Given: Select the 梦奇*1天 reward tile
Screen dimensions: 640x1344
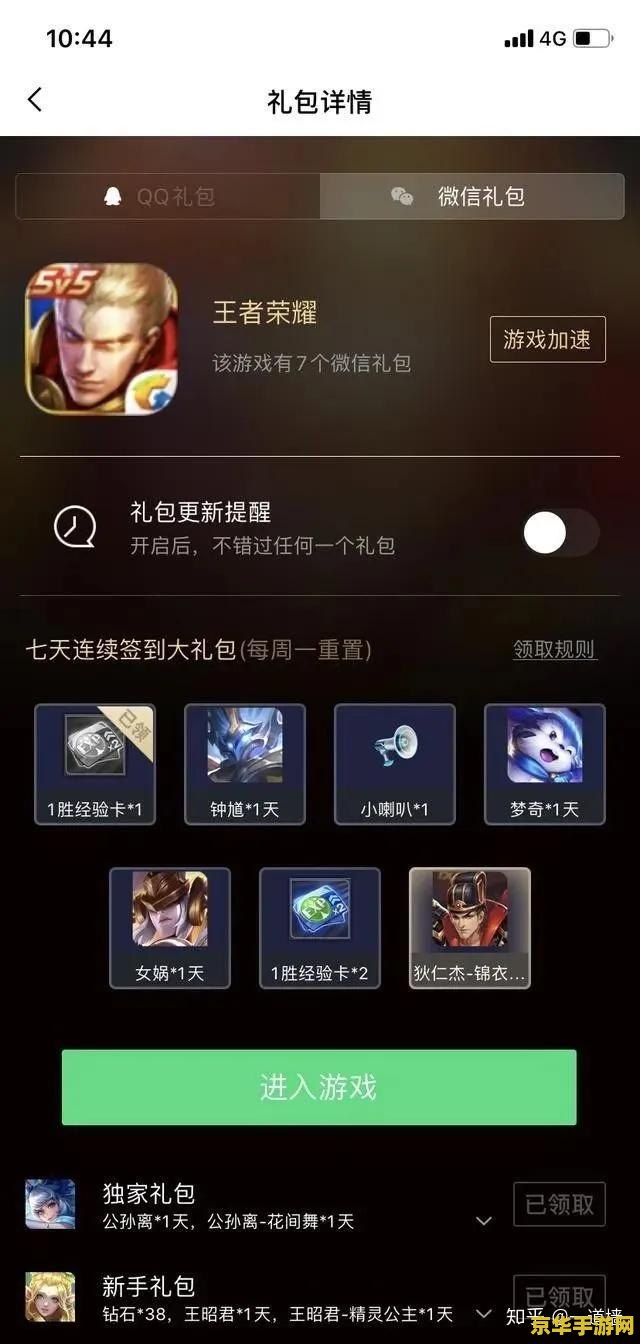Looking at the screenshot, I should [x=545, y=764].
